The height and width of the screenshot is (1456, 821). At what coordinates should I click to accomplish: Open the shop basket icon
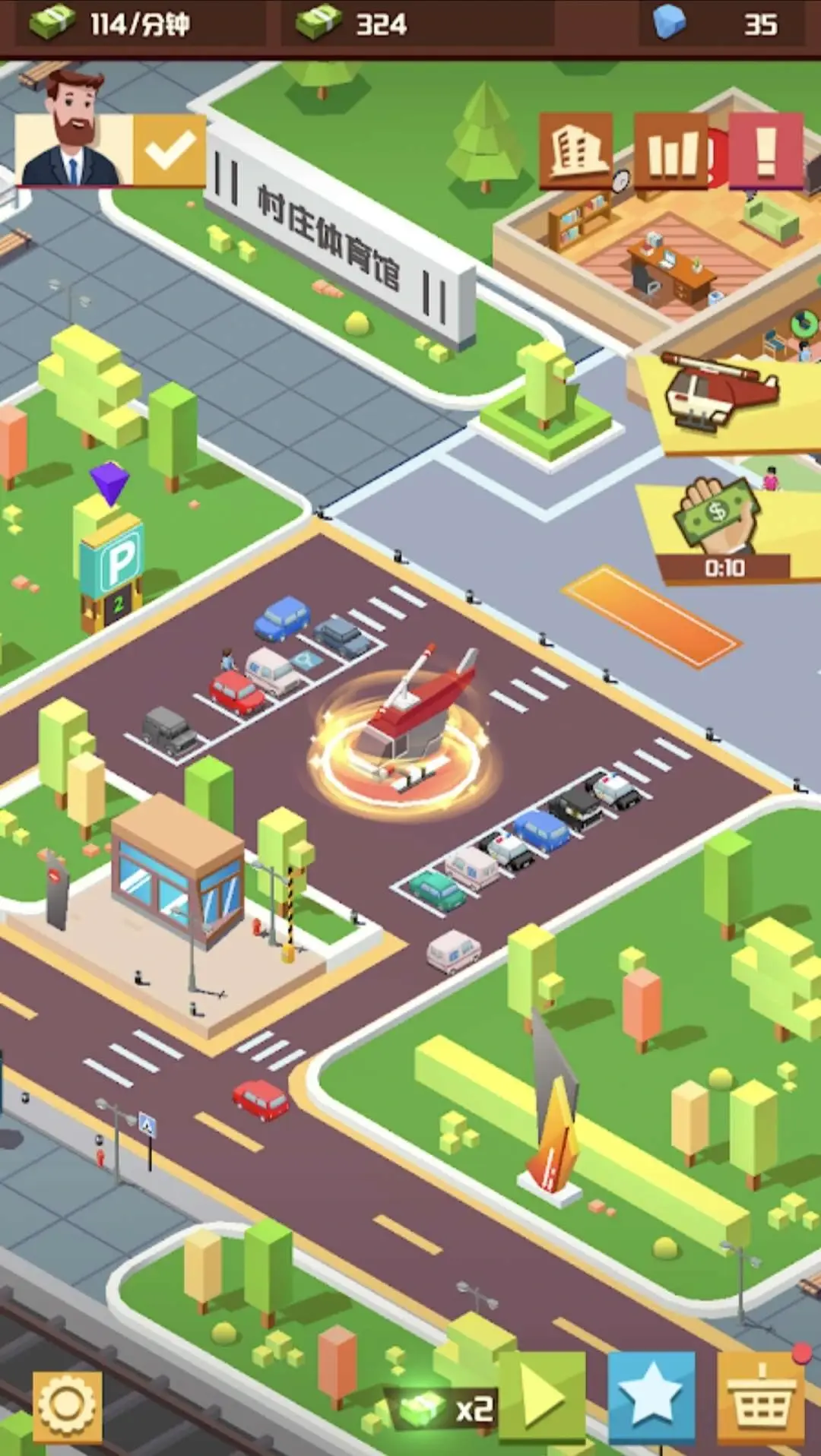761,1398
